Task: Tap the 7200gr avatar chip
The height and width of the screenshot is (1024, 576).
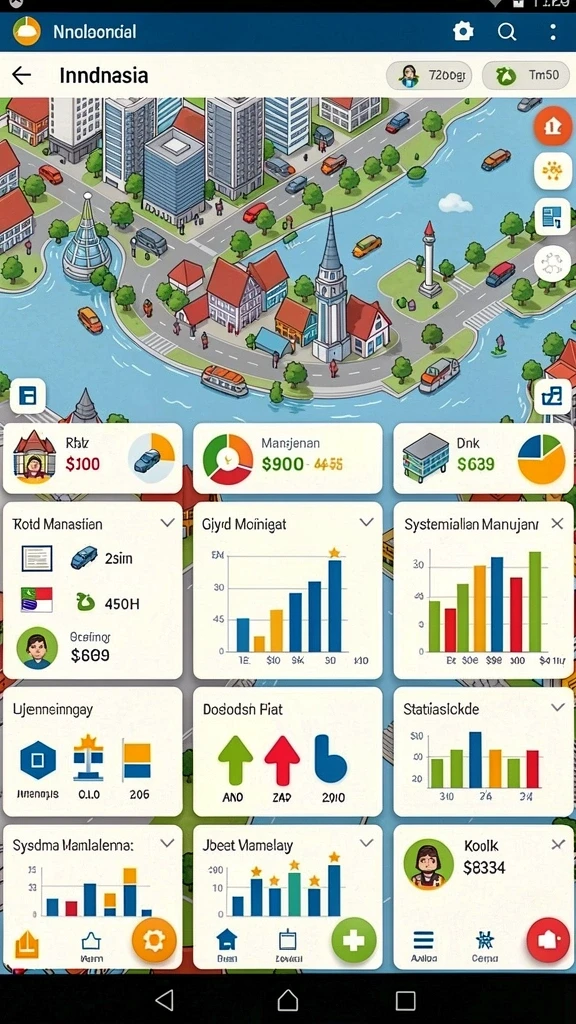Action: point(429,75)
